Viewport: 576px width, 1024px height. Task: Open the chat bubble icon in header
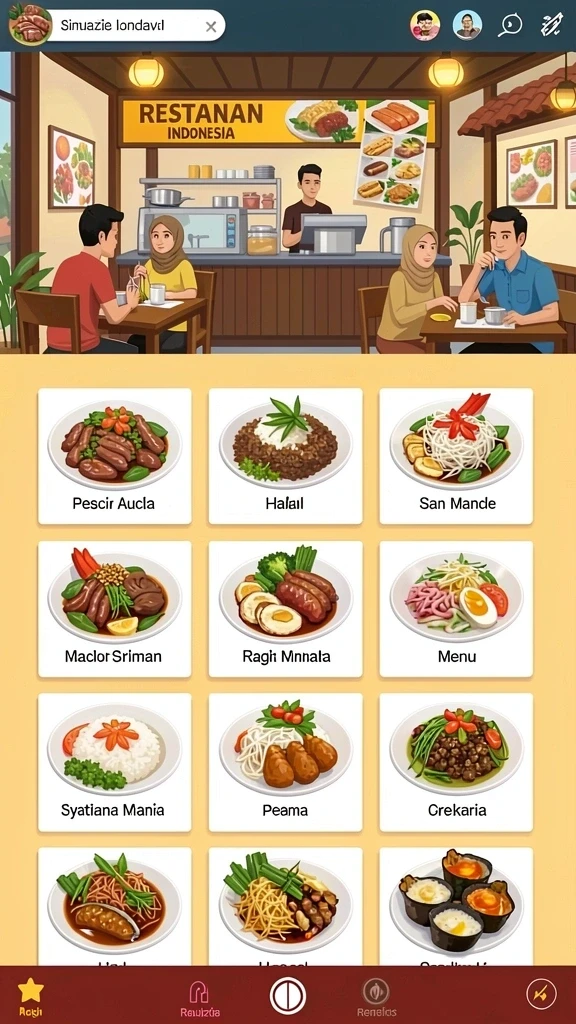510,25
